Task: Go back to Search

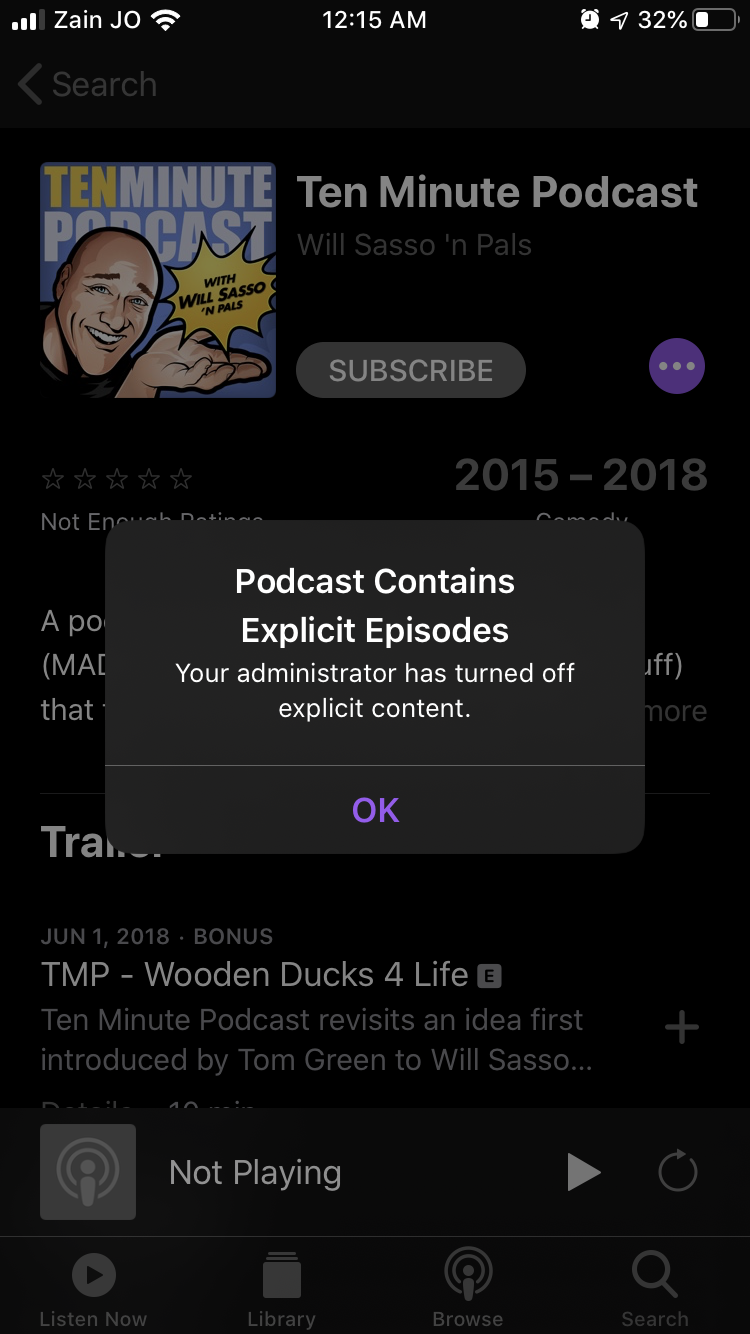Action: pos(89,85)
